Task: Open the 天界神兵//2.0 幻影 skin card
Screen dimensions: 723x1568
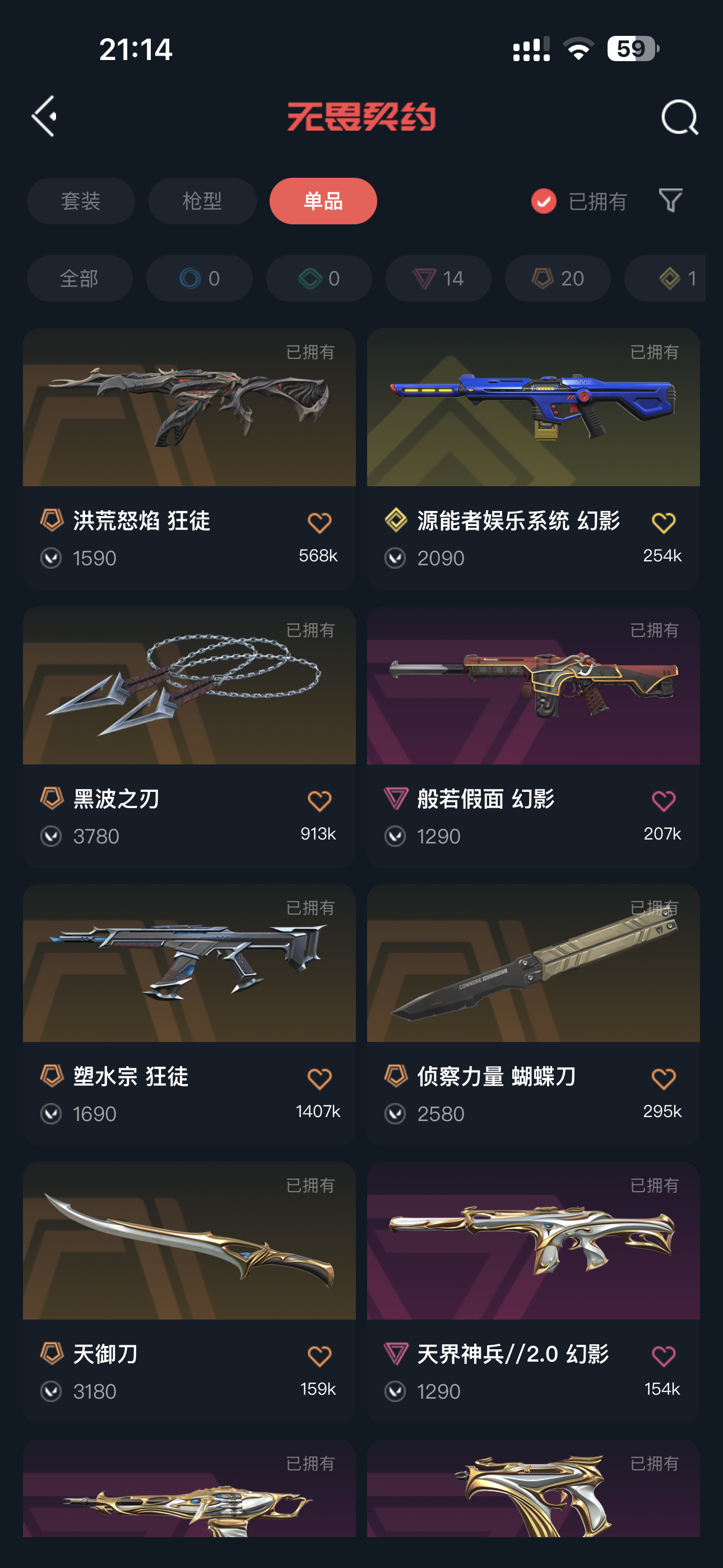Action: pos(533,1241)
